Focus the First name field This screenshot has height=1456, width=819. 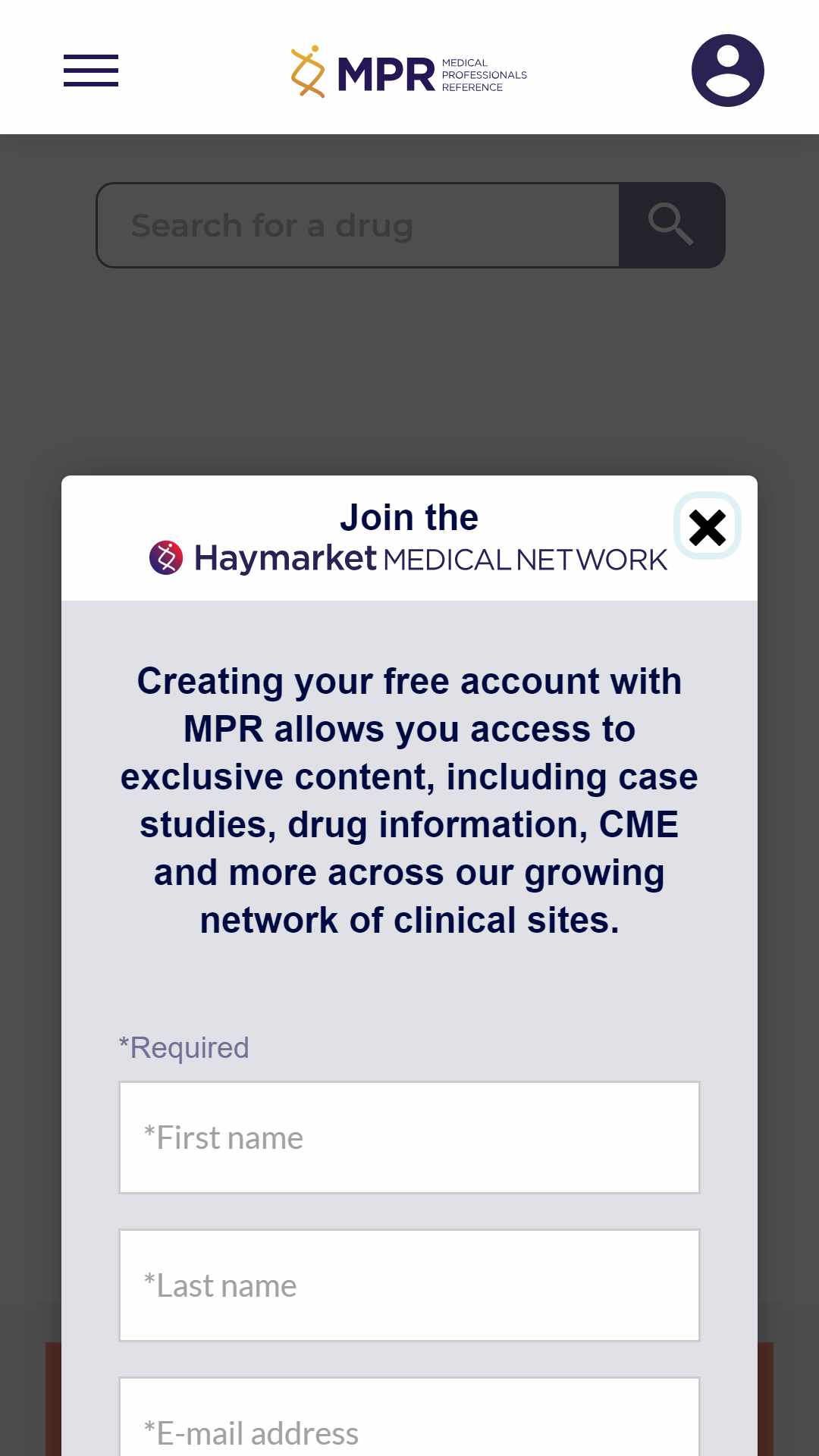click(409, 1137)
